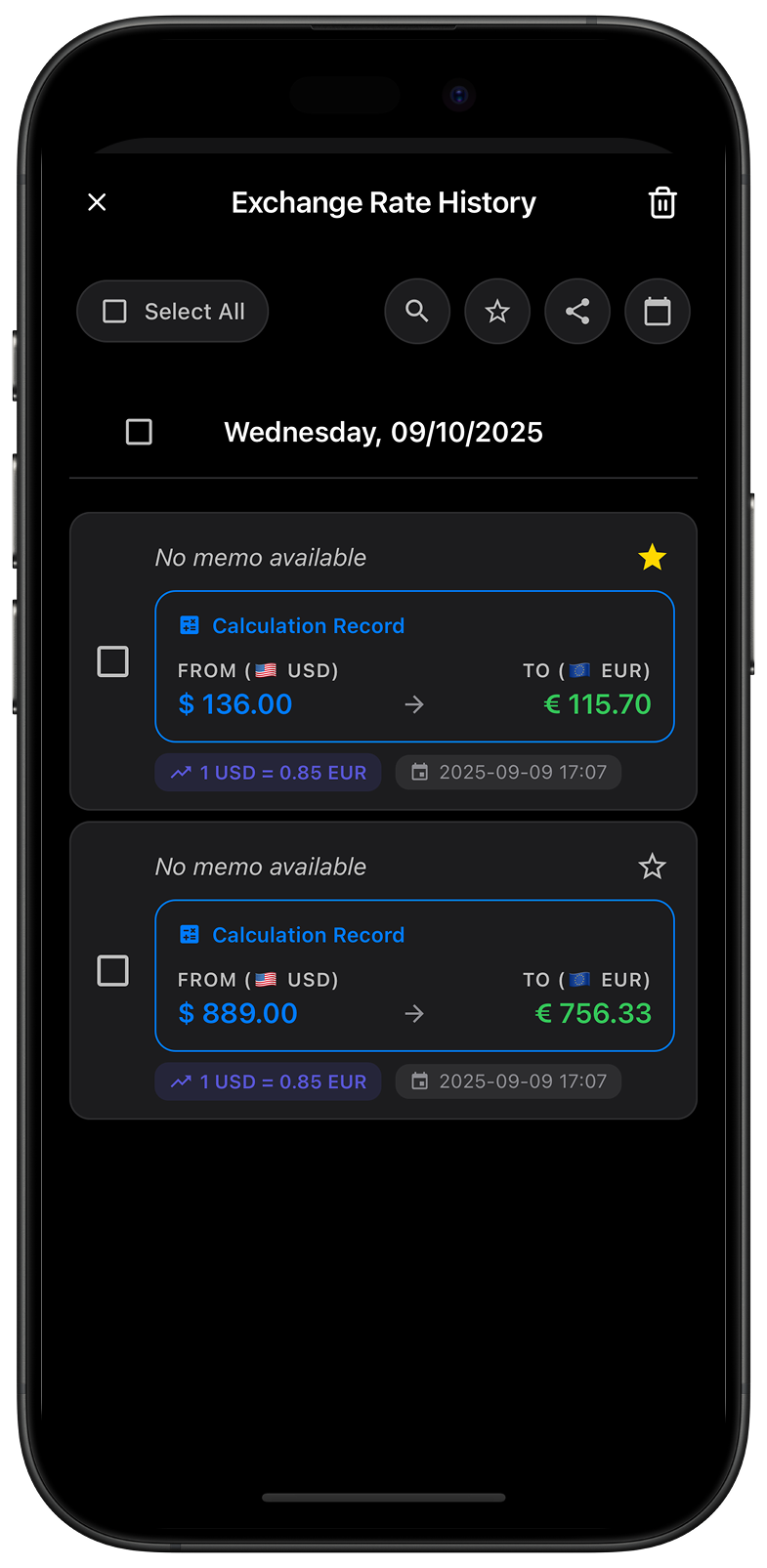This screenshot has width=767, height=1568.
Task: Unfavorite the $136.00 record's gold star
Action: 652,558
